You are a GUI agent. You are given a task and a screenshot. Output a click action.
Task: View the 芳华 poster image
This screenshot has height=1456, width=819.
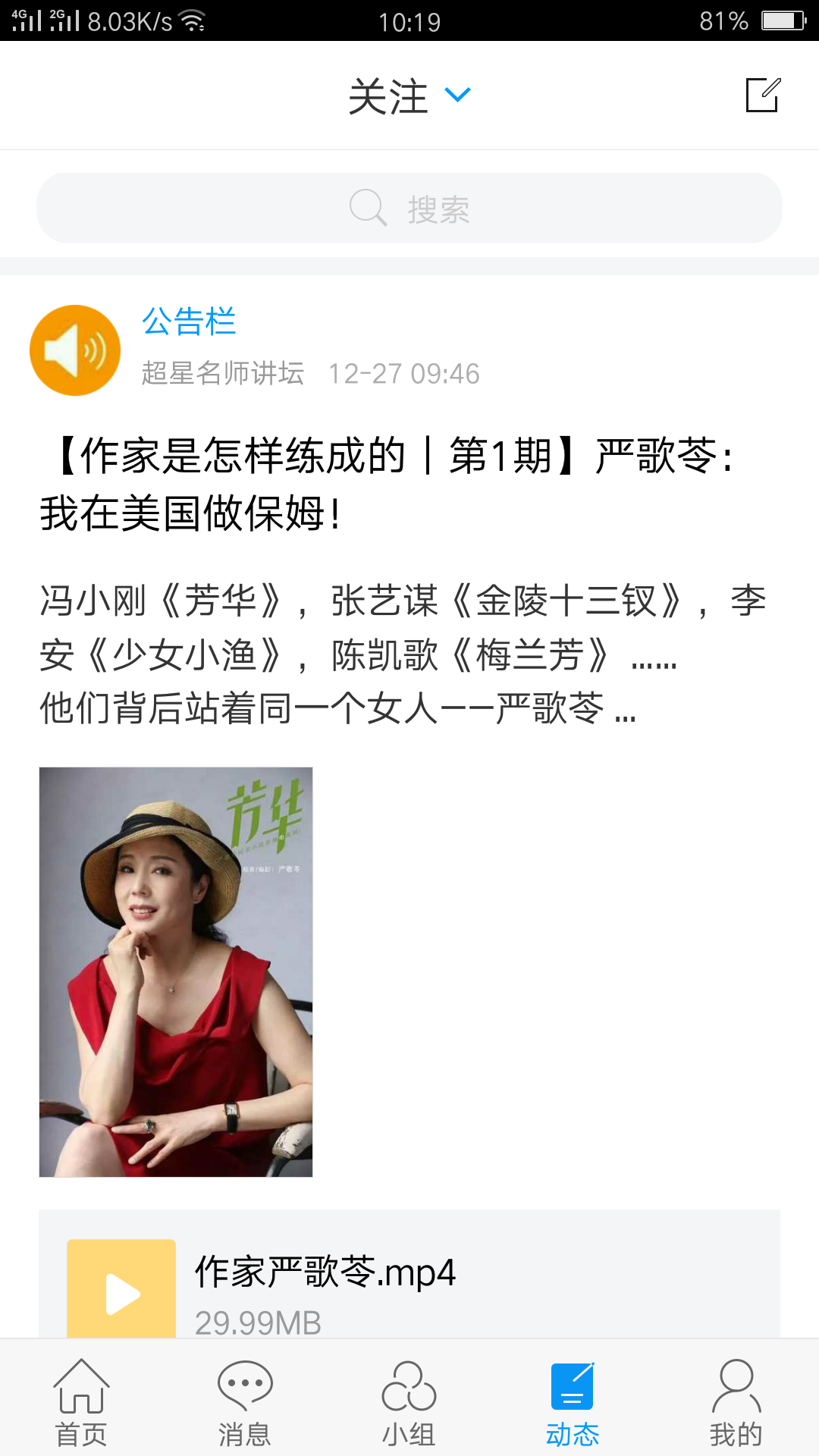pyautogui.click(x=176, y=971)
